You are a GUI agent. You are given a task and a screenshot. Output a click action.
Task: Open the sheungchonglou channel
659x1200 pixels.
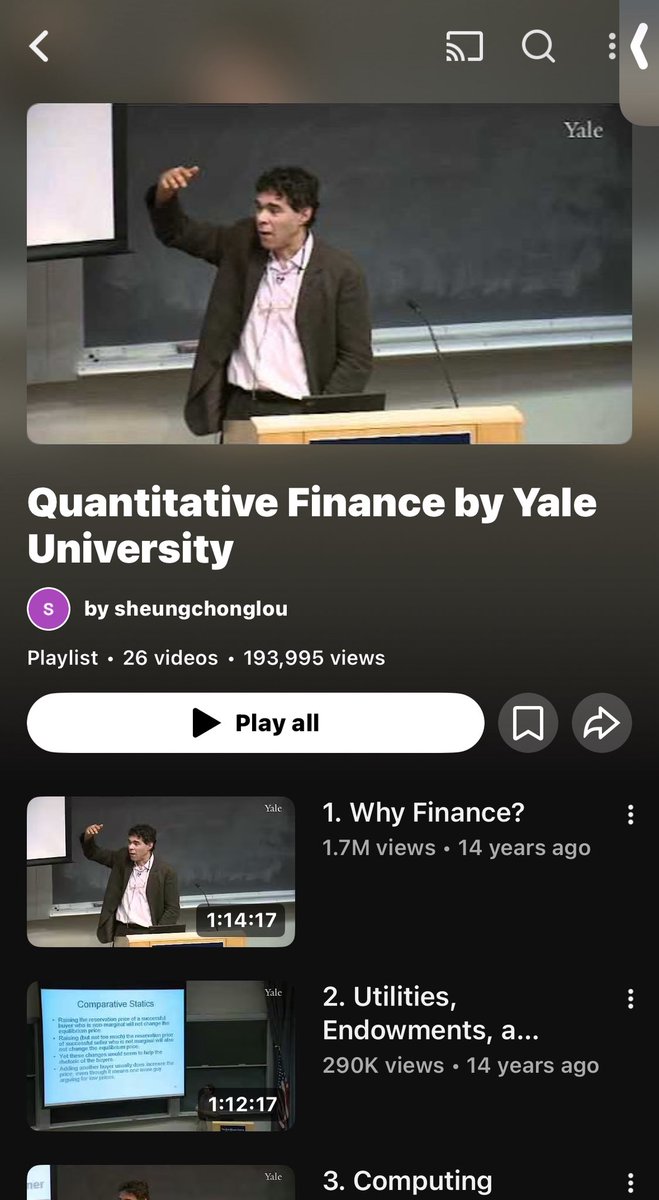pos(186,608)
